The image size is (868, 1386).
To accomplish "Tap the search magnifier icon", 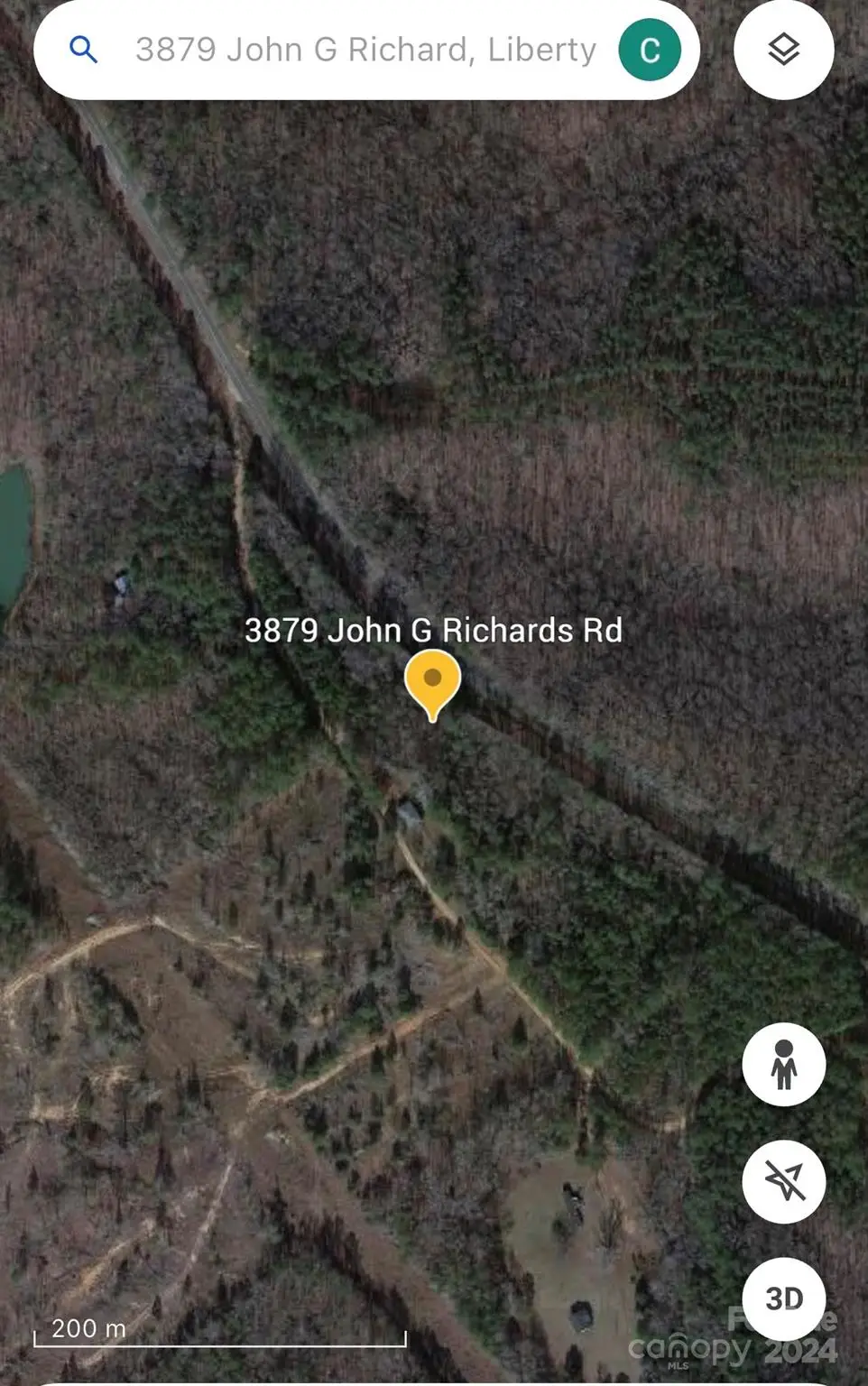I will (83, 50).
